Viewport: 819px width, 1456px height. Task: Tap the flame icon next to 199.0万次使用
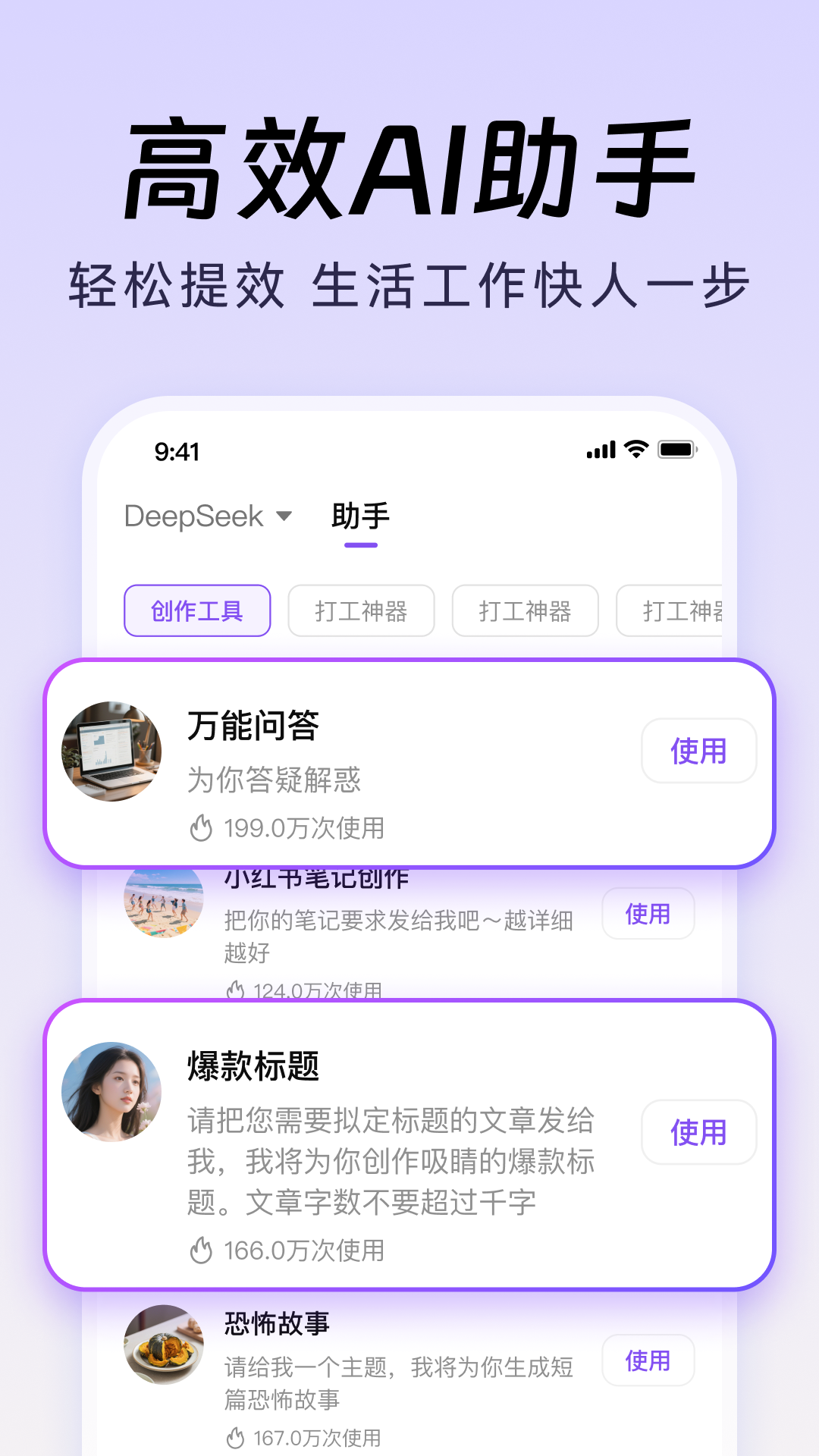pyautogui.click(x=203, y=829)
